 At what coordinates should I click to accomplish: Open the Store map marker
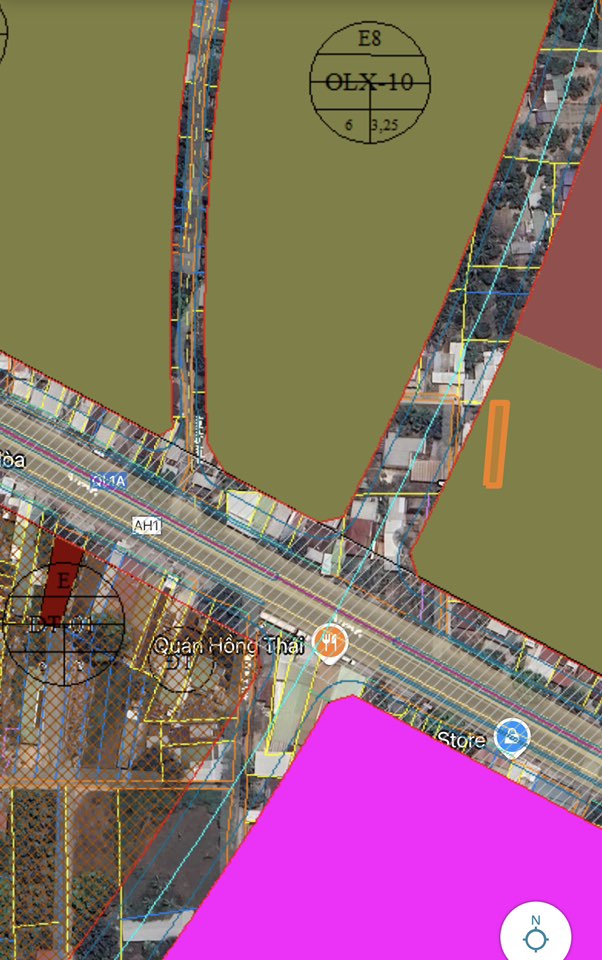[x=513, y=738]
